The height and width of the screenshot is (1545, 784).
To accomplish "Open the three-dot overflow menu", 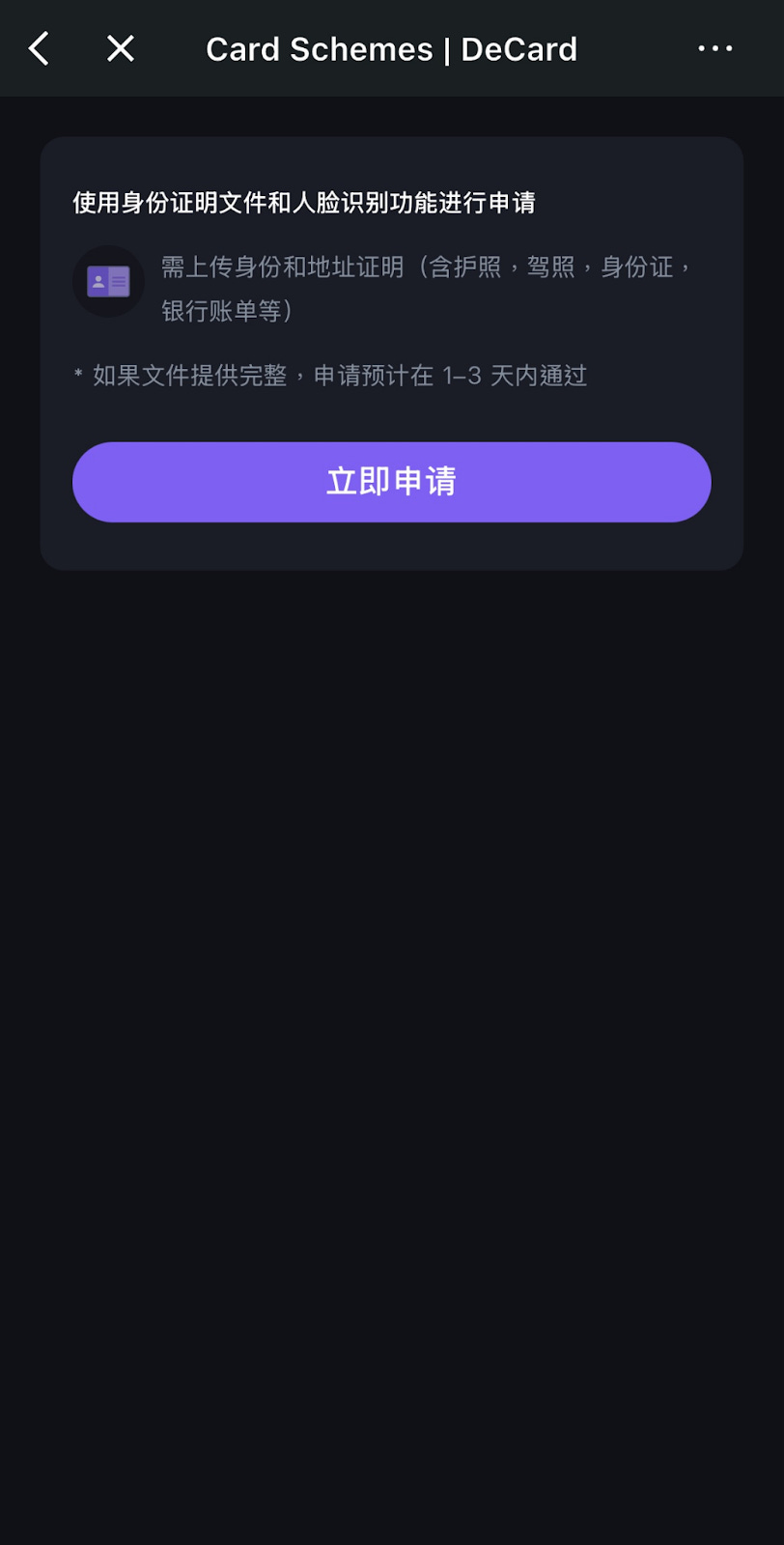I will pos(714,48).
